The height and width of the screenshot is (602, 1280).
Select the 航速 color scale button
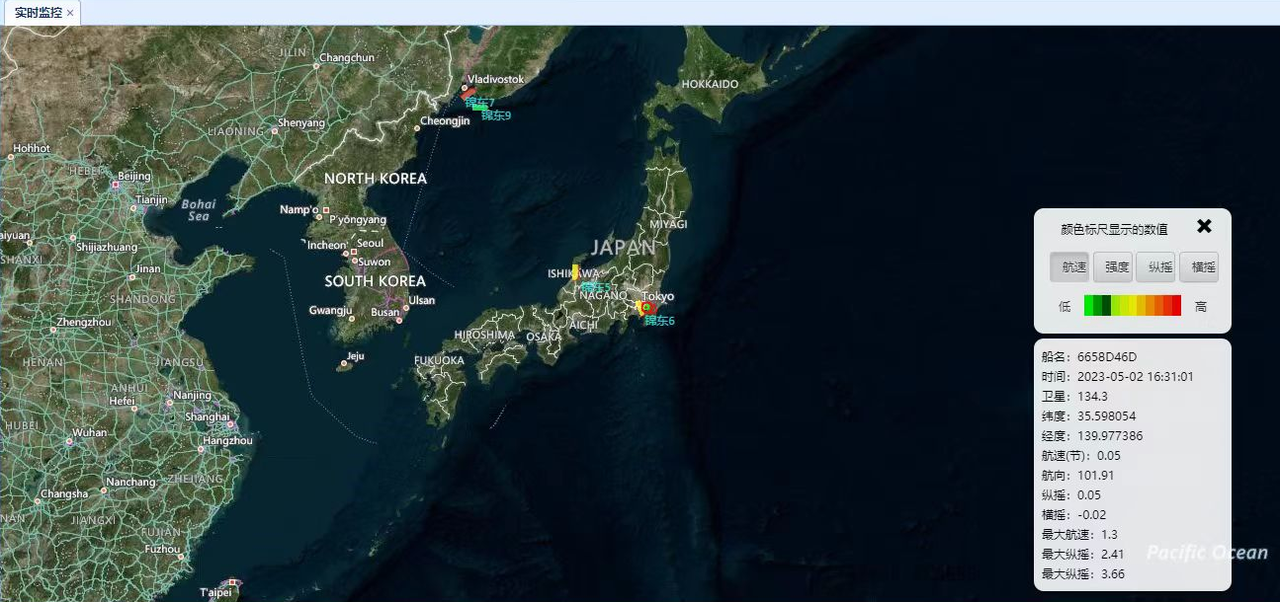[1069, 267]
